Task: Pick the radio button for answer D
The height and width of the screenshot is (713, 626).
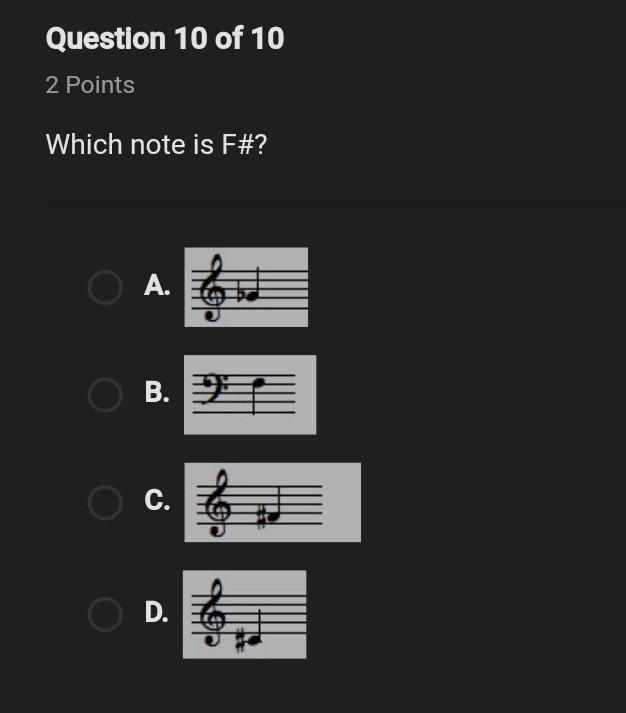Action: [105, 614]
